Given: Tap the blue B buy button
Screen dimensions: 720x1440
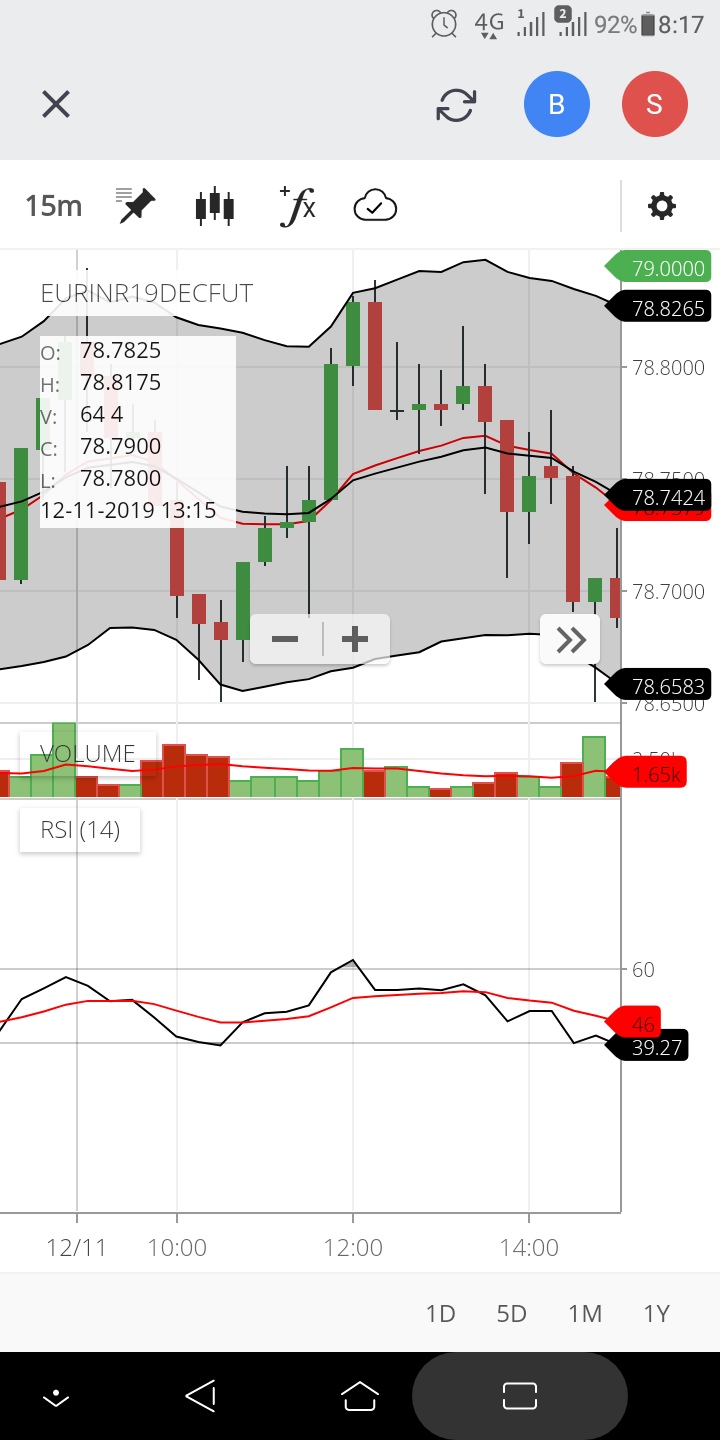Looking at the screenshot, I should tap(557, 104).
